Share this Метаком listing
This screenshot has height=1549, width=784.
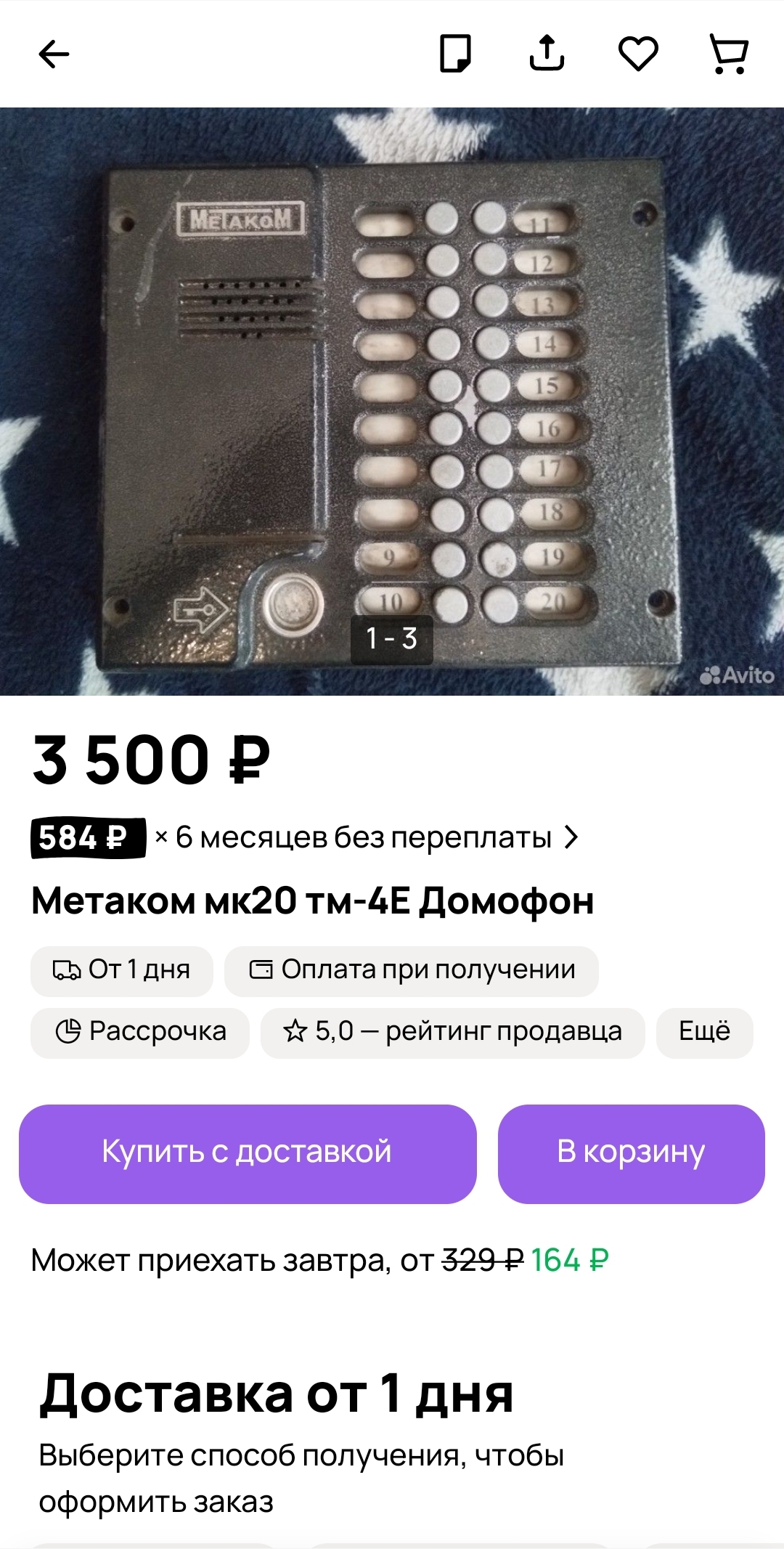[547, 53]
